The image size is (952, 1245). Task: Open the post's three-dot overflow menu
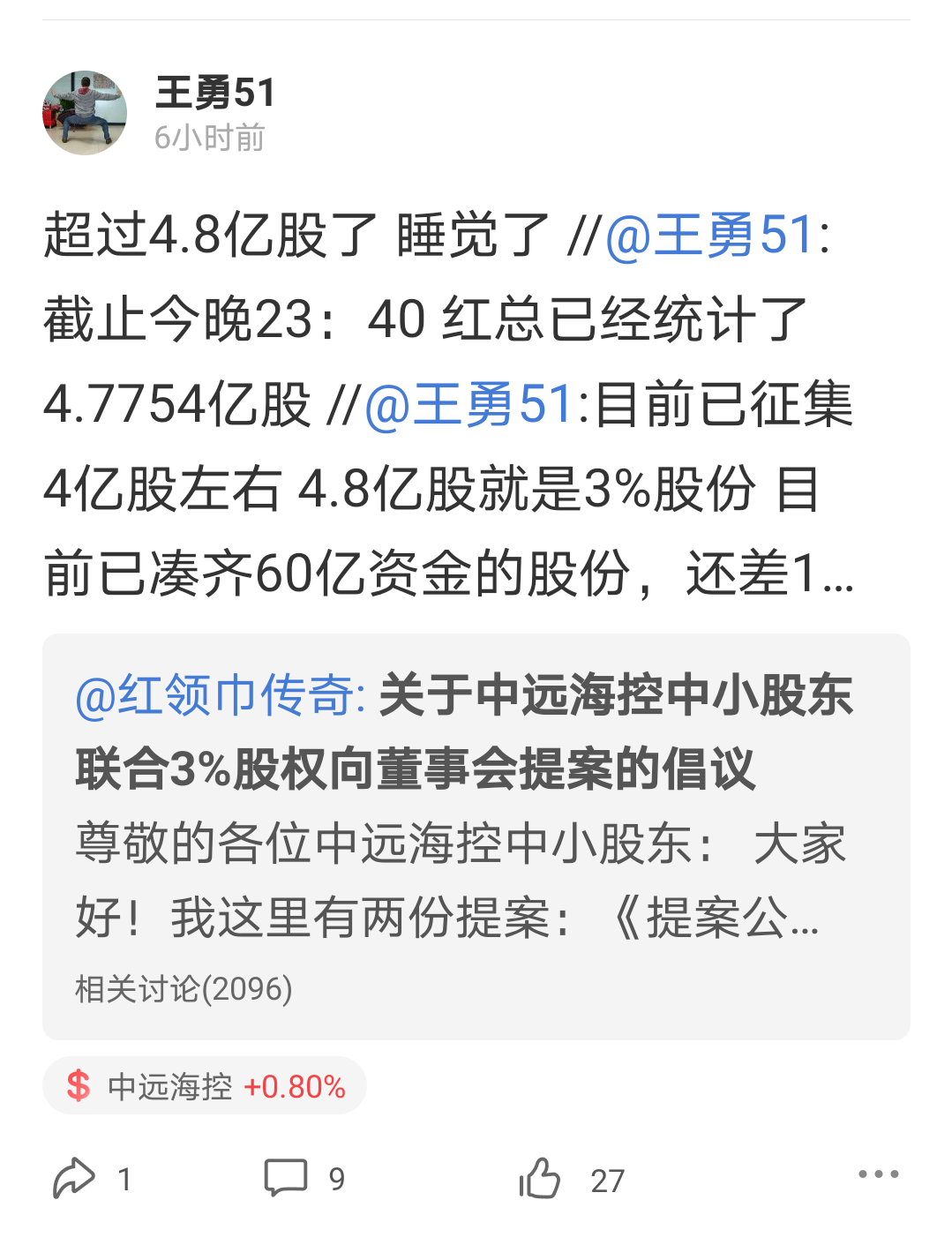[x=878, y=1174]
